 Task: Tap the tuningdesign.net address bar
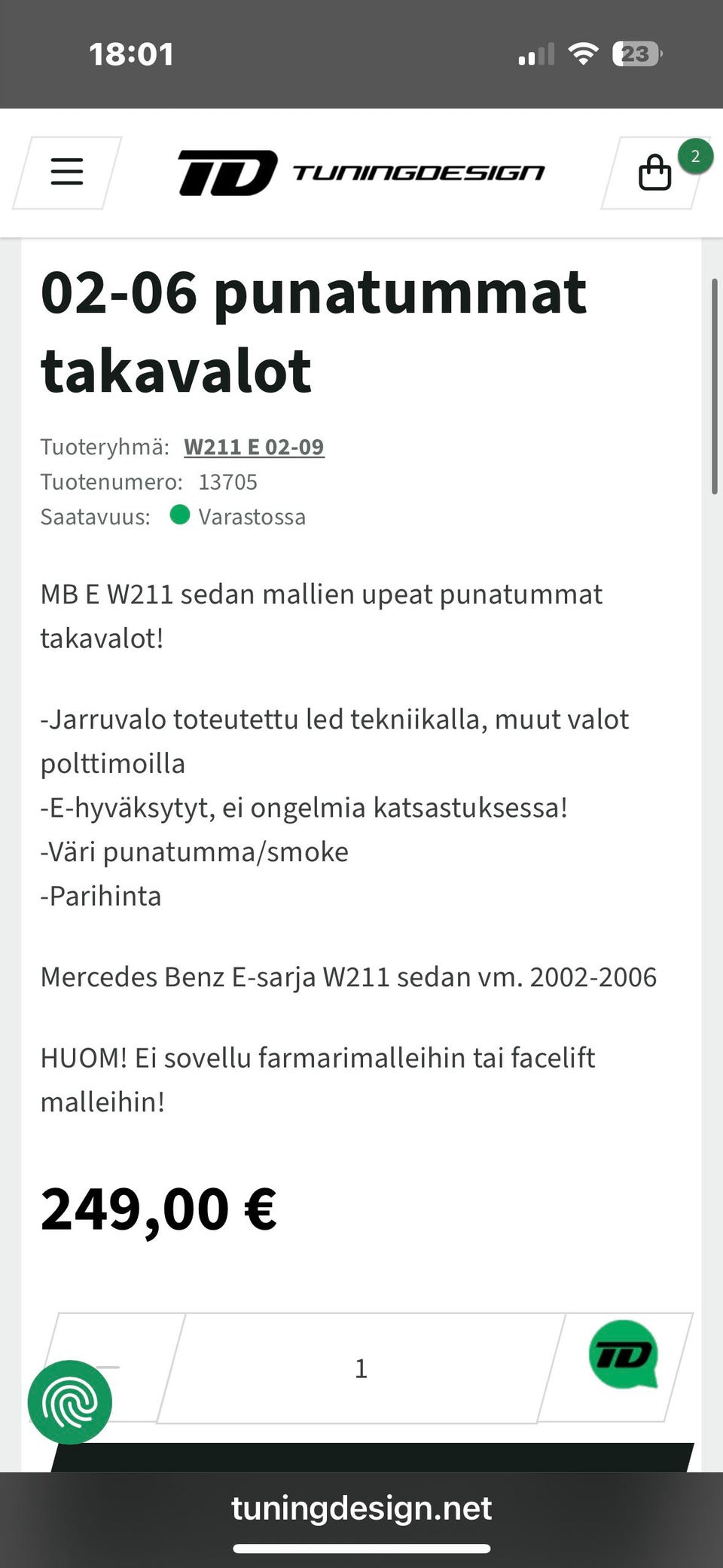361,1508
